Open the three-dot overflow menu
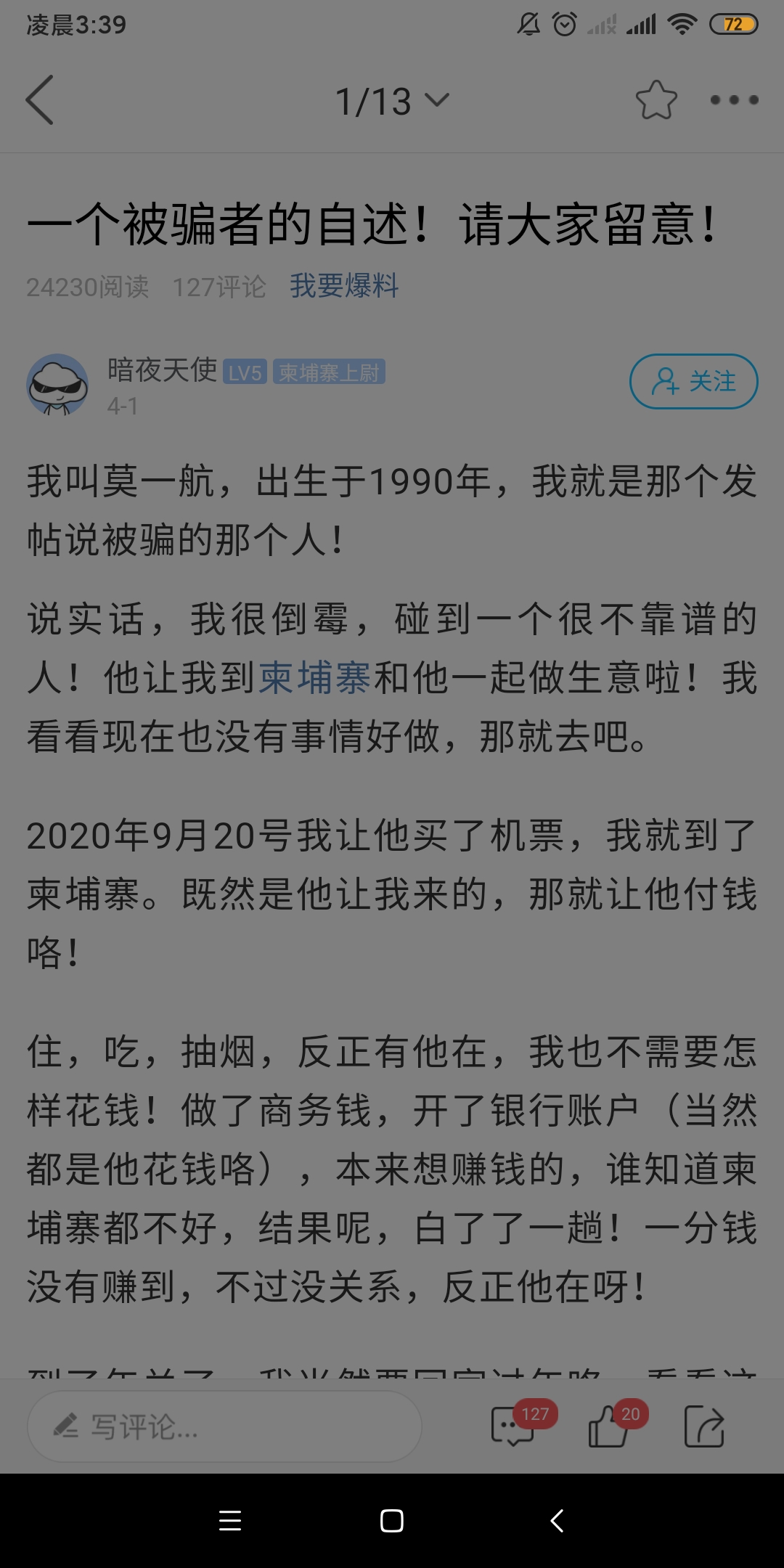The height and width of the screenshot is (1568, 784). [734, 100]
